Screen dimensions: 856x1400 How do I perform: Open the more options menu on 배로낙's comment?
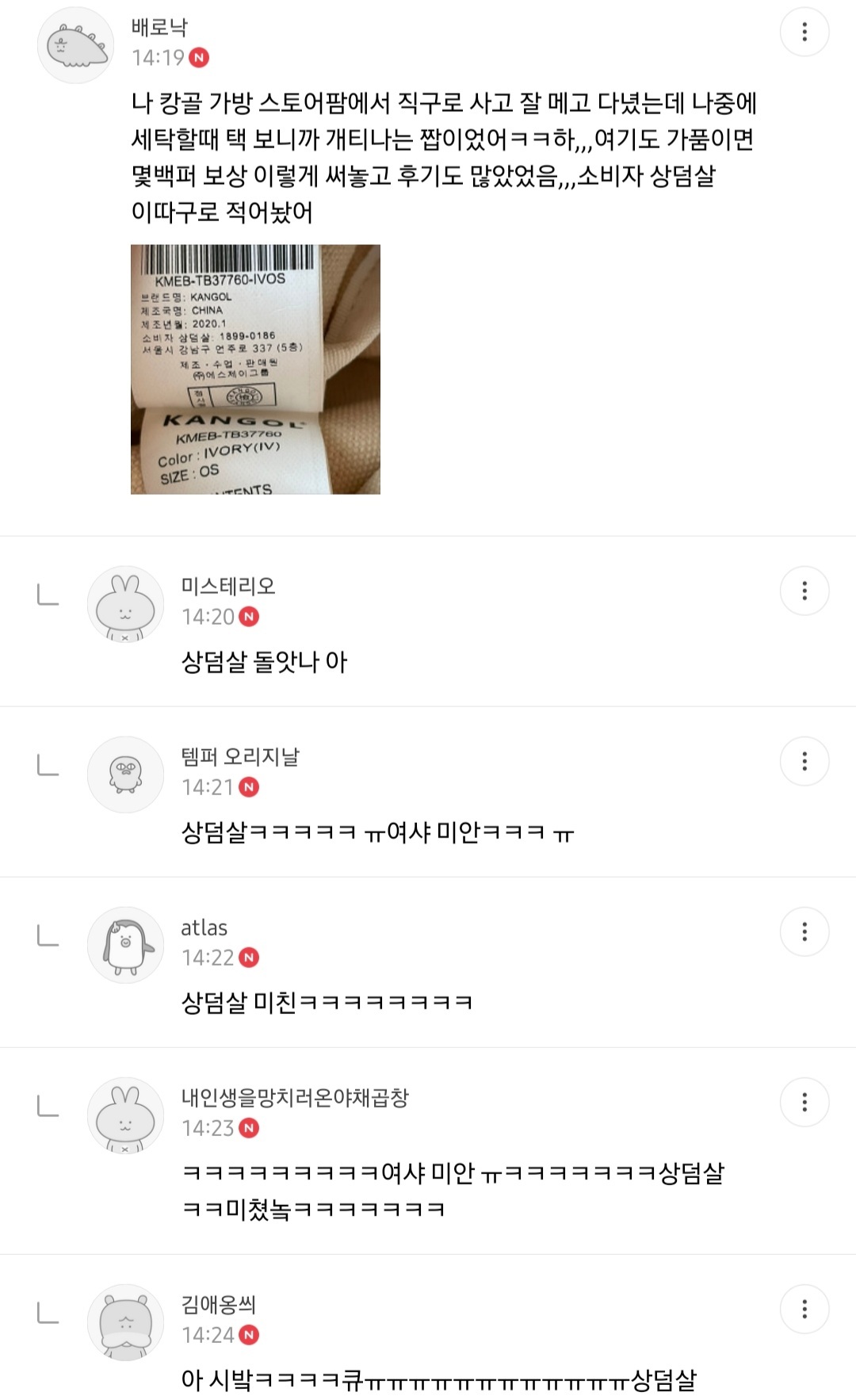pos(804,33)
